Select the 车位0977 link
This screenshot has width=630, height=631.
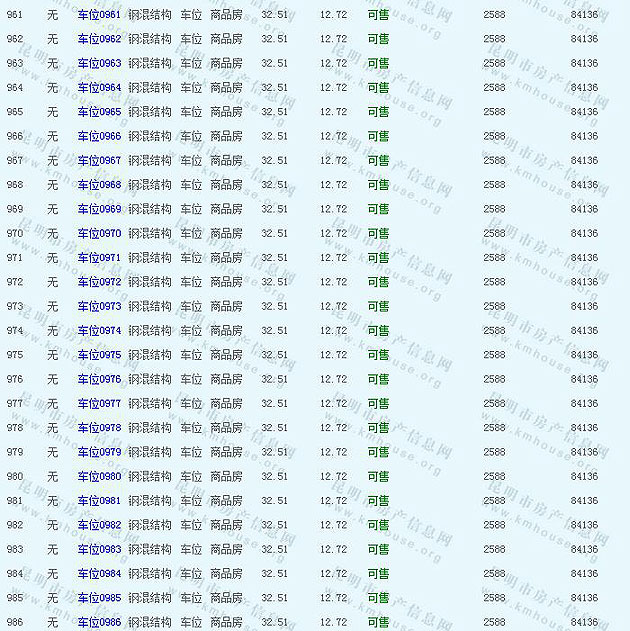click(x=99, y=404)
